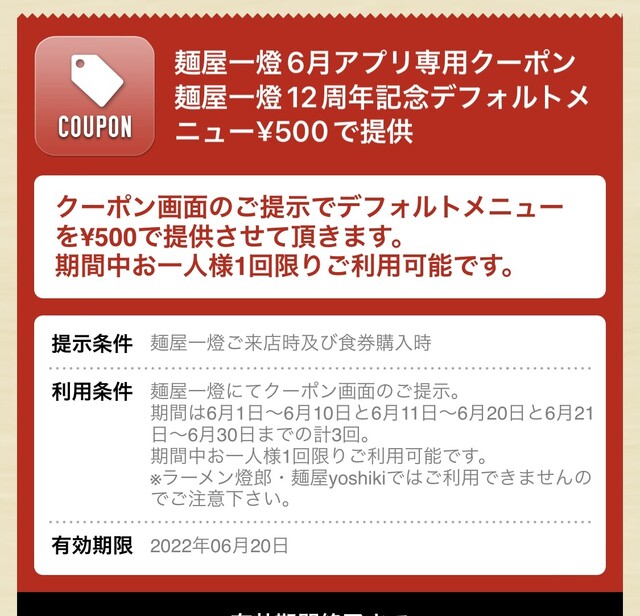This screenshot has width=640, height=616.
Task: Tap the expired-coupon bar at the bottom
Action: (x=320, y=606)
